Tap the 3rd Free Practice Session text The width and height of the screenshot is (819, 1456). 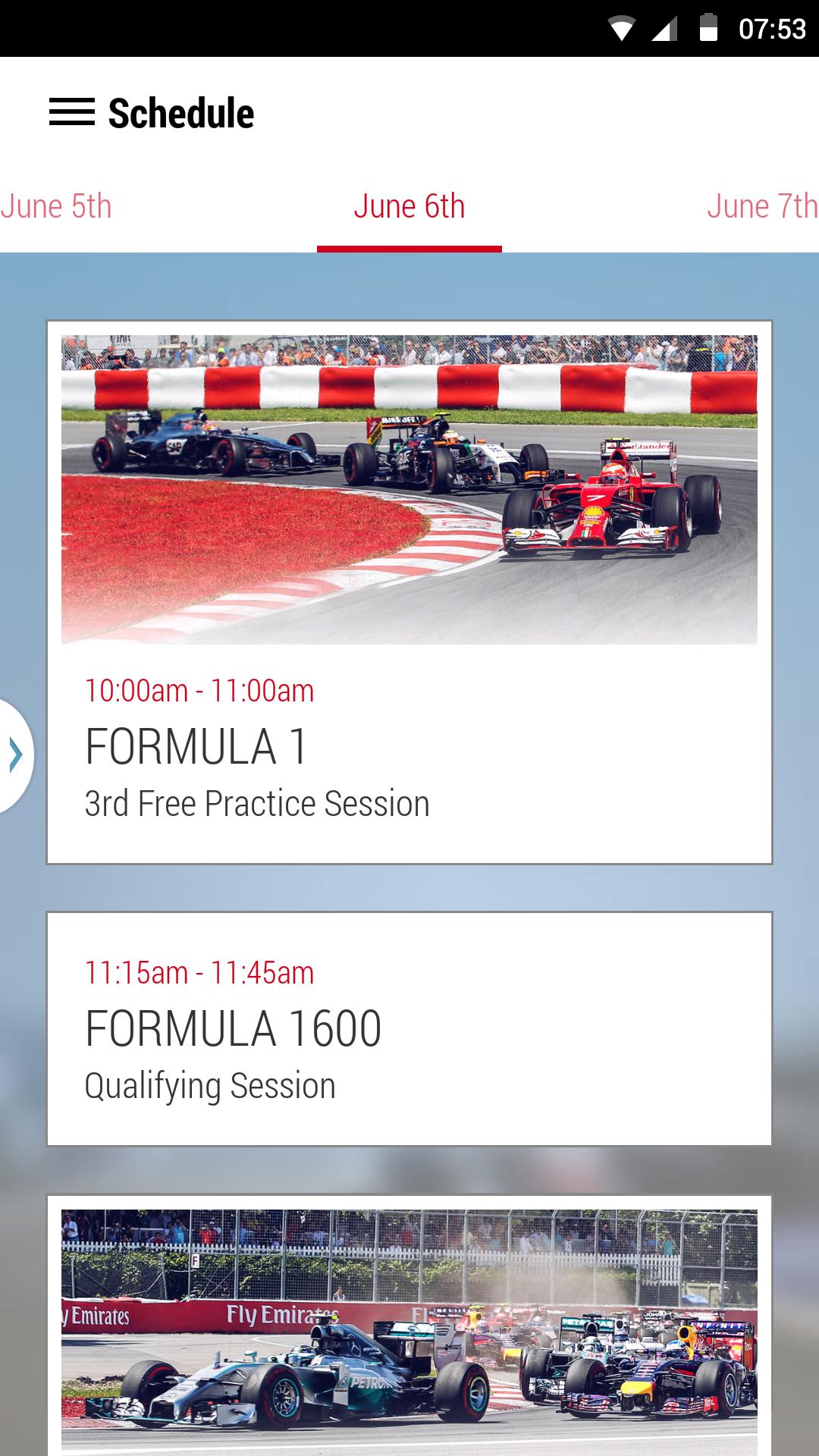(x=257, y=803)
